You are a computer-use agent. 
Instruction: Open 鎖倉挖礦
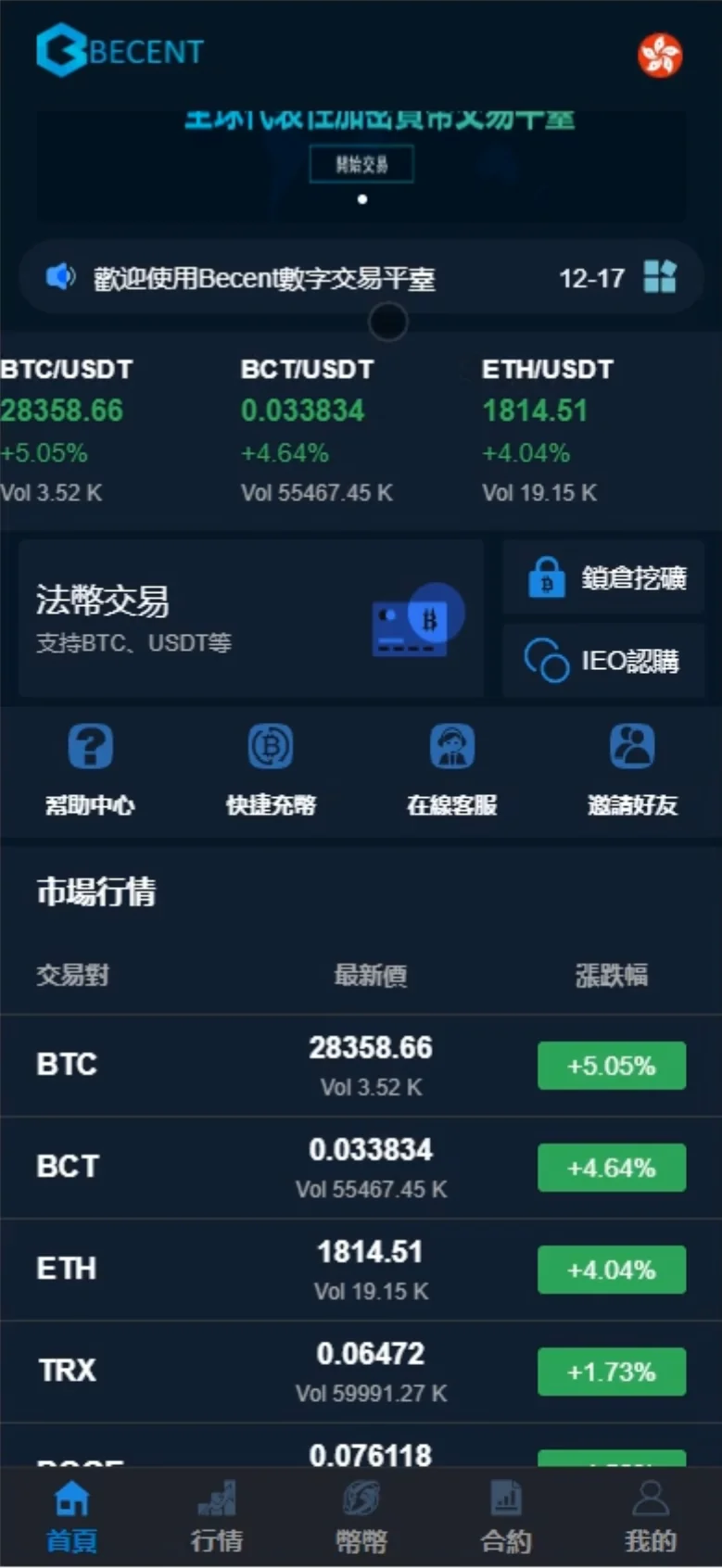tap(605, 578)
